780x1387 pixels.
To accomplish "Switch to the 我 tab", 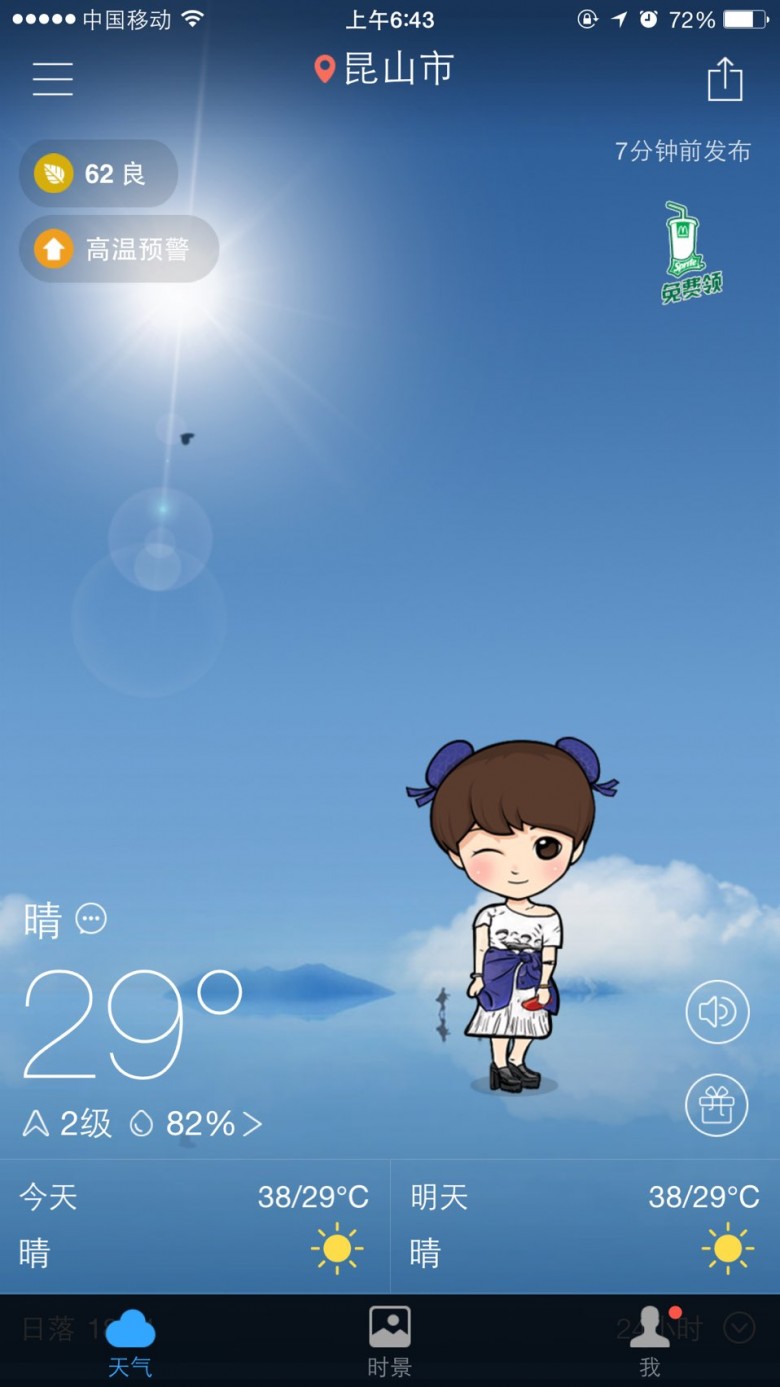I will 650,1342.
